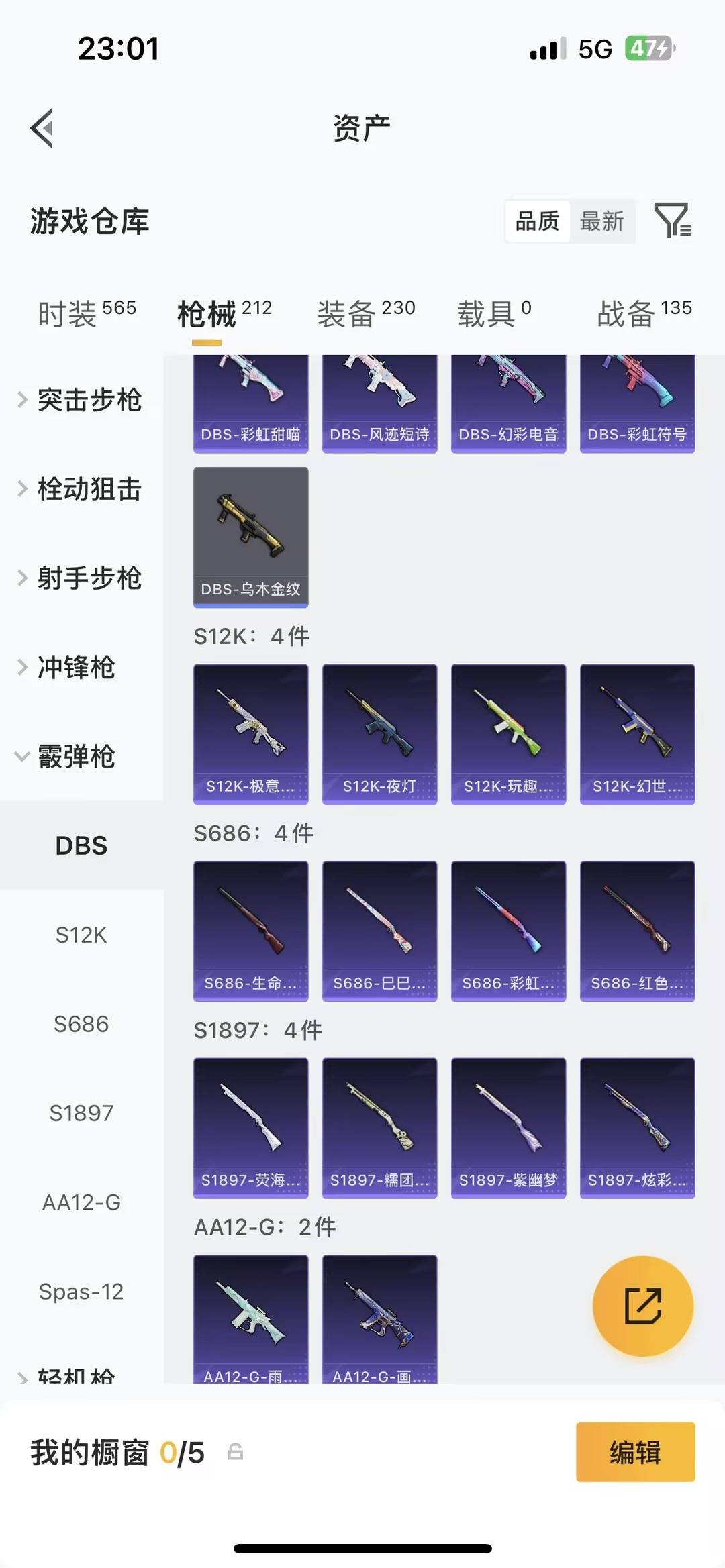Tap the yellow share floating button
The width and height of the screenshot is (725, 1568).
click(642, 1304)
